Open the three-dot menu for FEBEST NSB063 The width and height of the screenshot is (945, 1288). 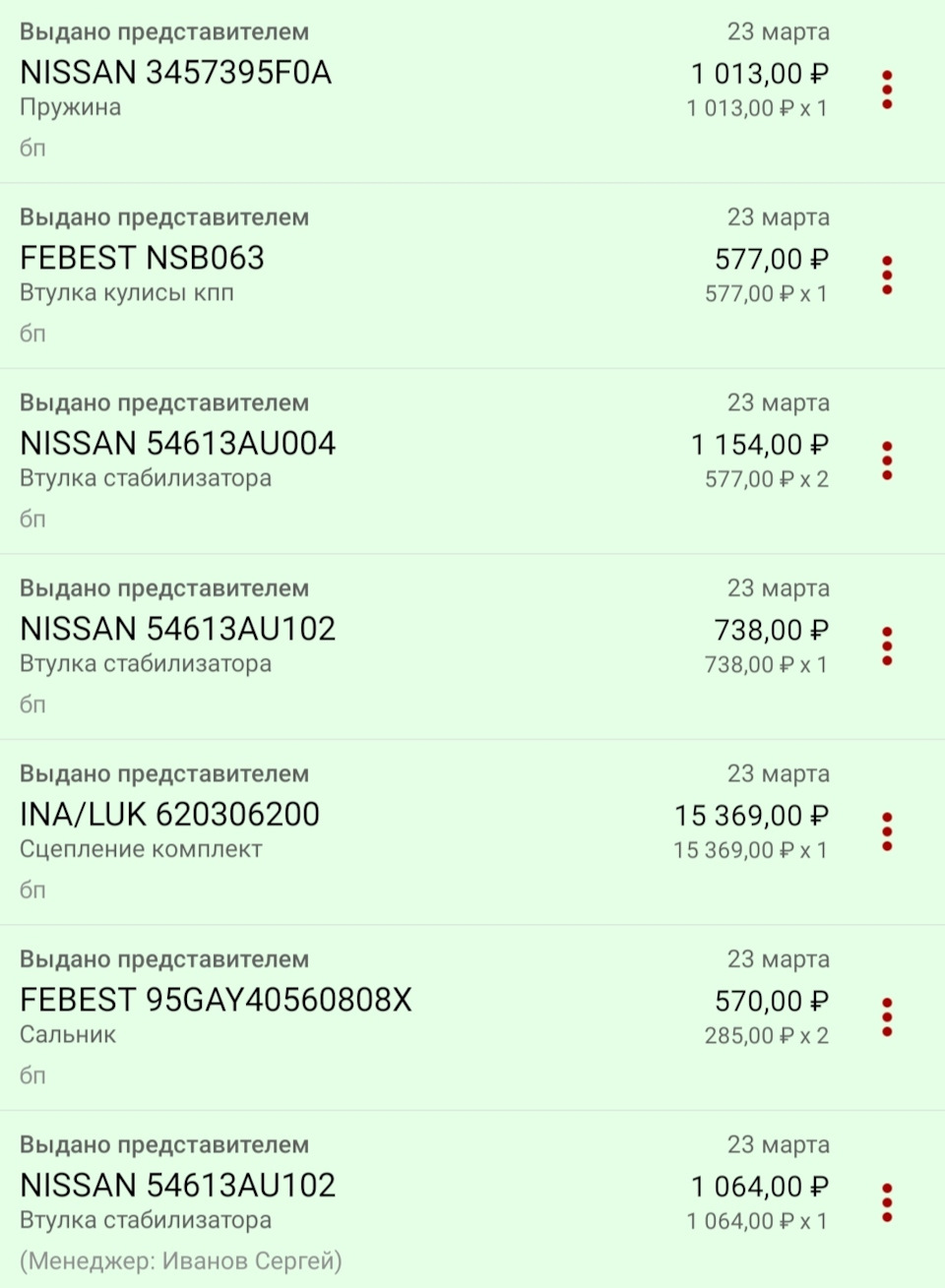tap(887, 276)
